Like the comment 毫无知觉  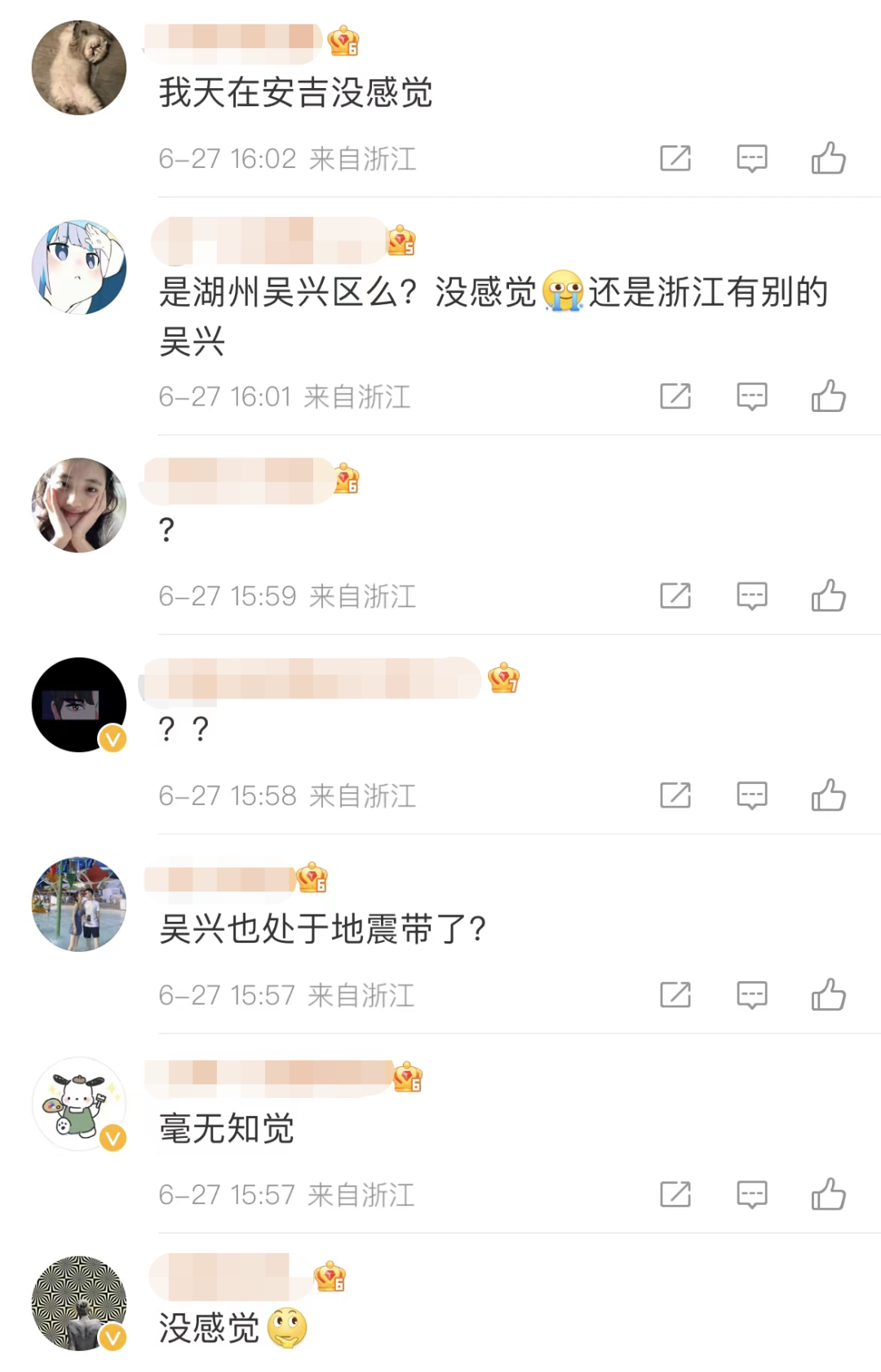[828, 1195]
